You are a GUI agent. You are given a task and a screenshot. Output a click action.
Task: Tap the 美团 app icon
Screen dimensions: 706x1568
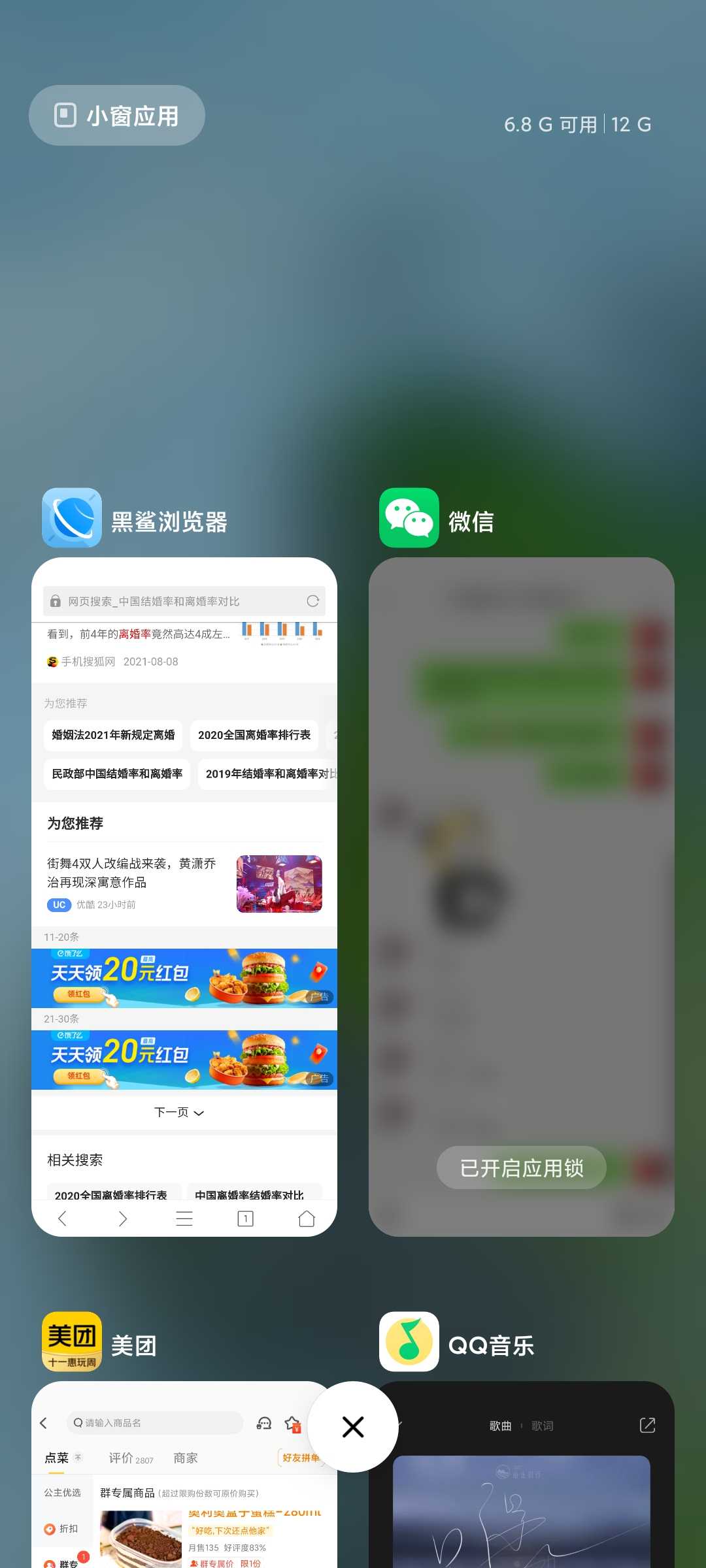pos(72,1341)
